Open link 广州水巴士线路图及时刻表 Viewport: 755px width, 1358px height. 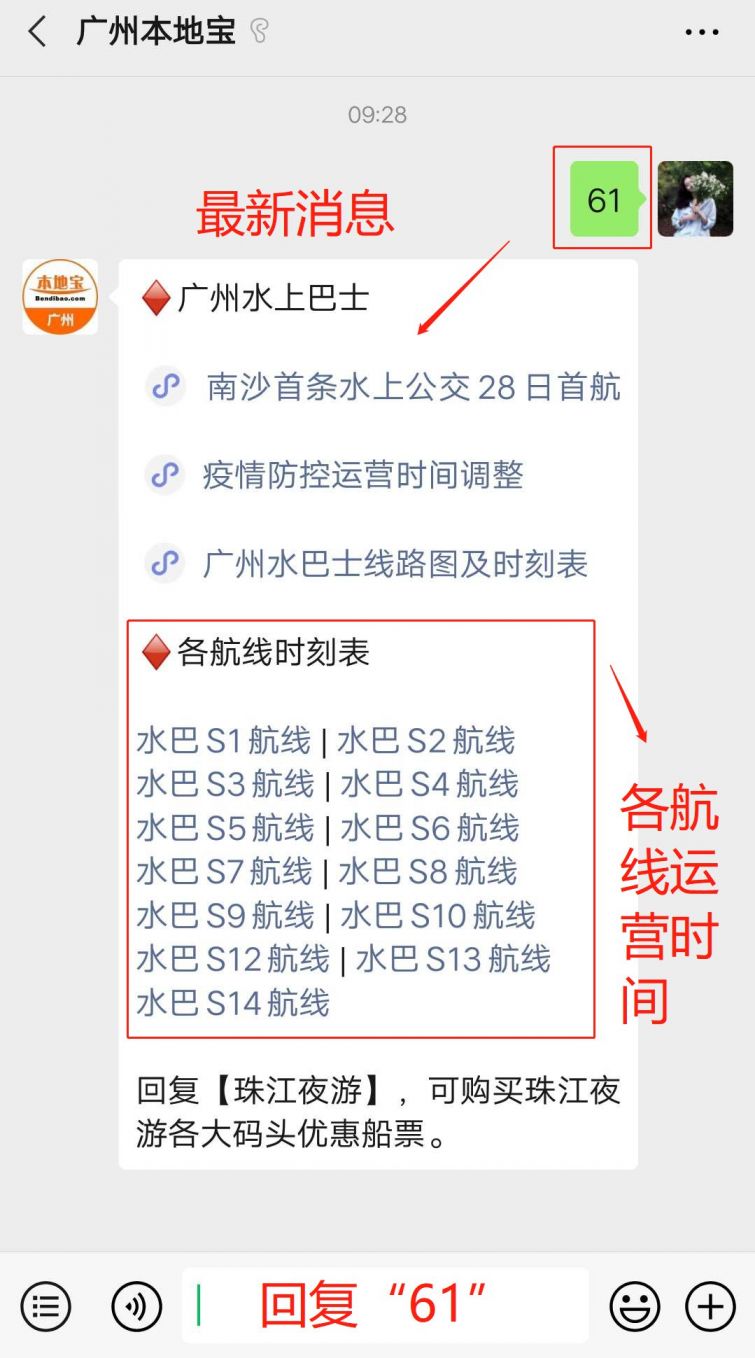click(396, 563)
